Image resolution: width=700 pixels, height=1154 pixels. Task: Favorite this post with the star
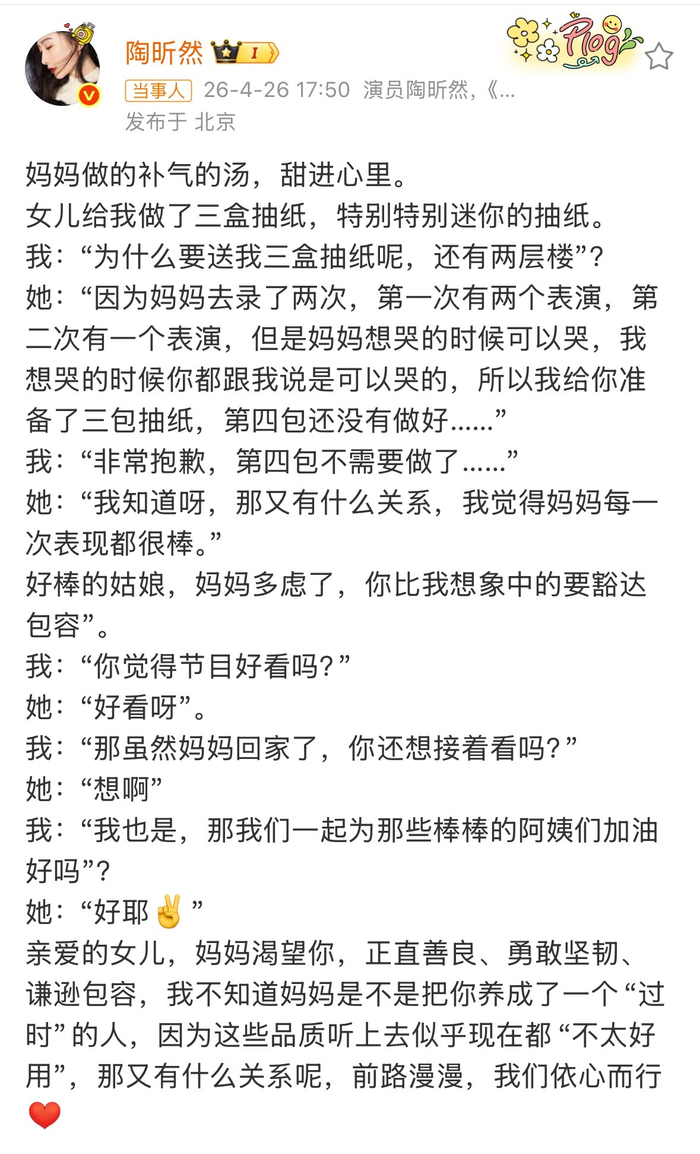658,57
